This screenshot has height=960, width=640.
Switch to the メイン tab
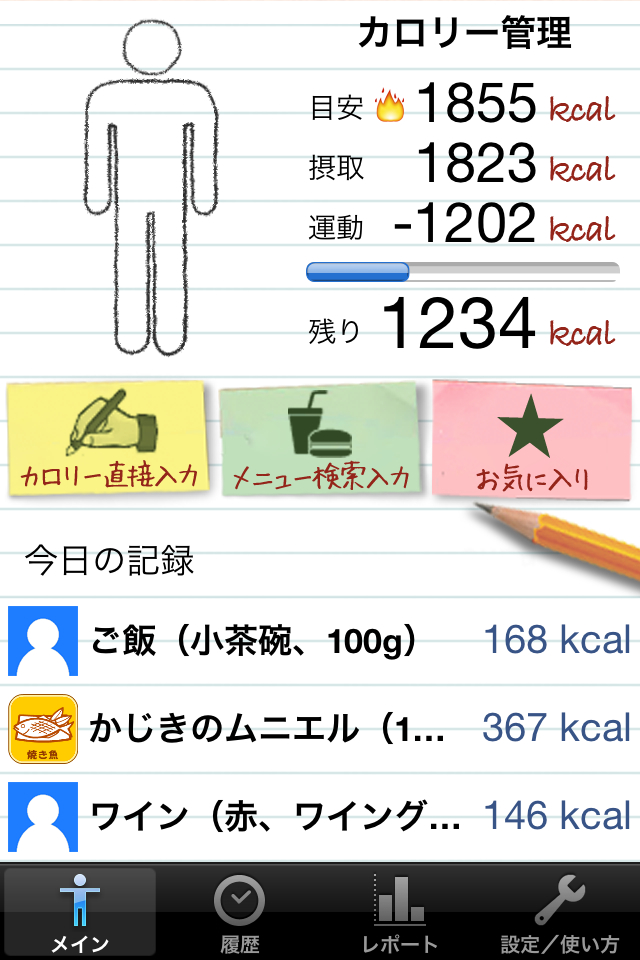[80, 912]
